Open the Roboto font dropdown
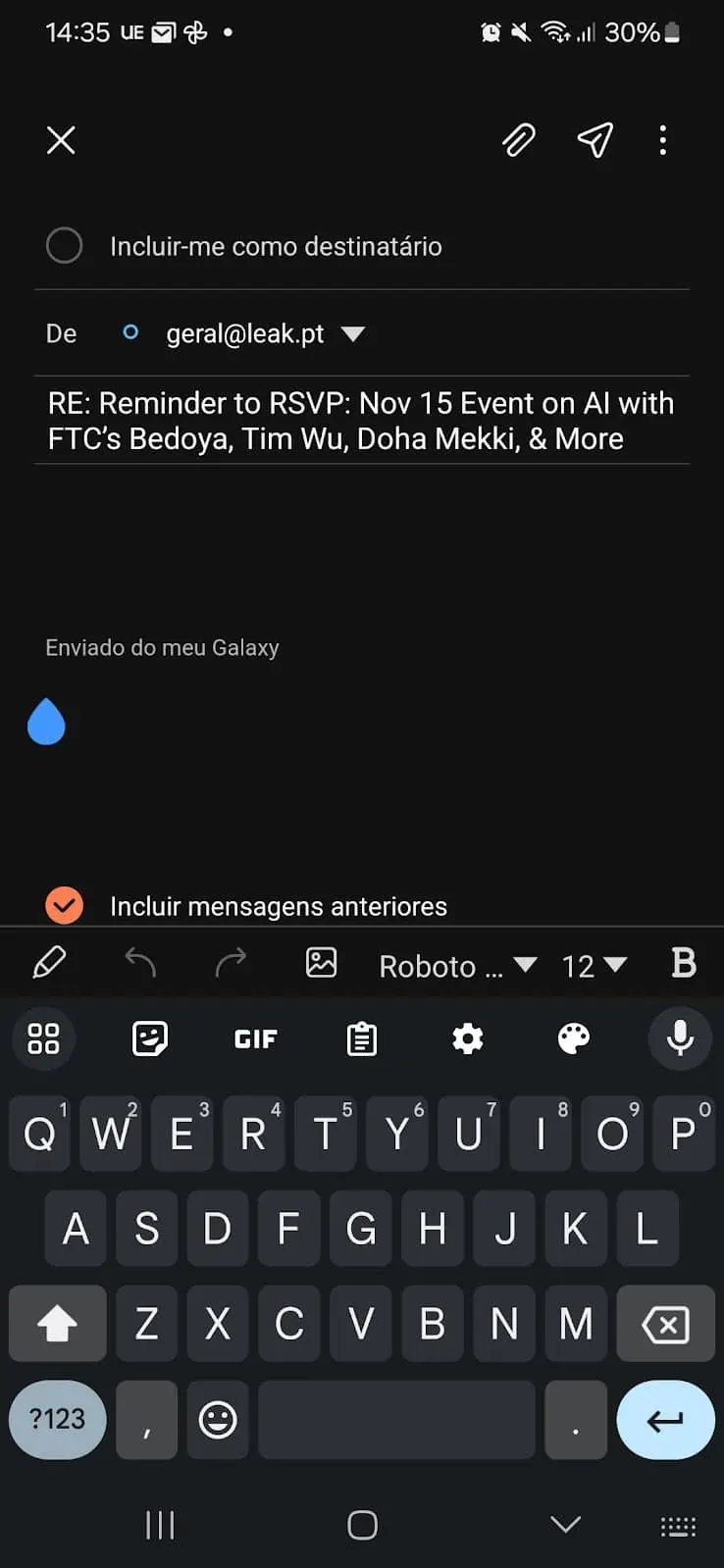The width and height of the screenshot is (724, 1568). tap(457, 966)
